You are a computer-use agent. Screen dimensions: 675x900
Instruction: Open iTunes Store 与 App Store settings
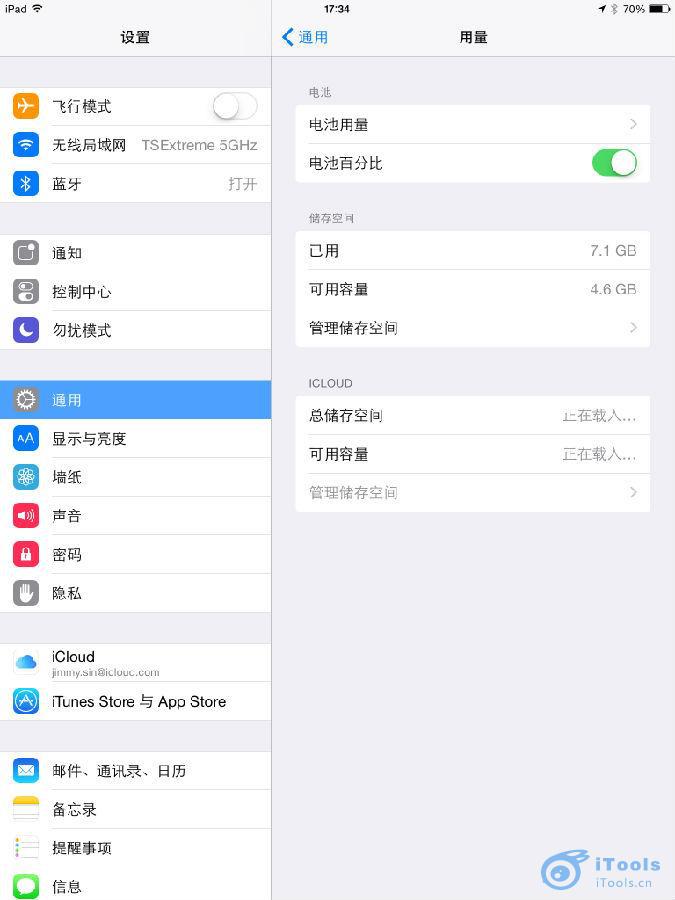(x=135, y=701)
